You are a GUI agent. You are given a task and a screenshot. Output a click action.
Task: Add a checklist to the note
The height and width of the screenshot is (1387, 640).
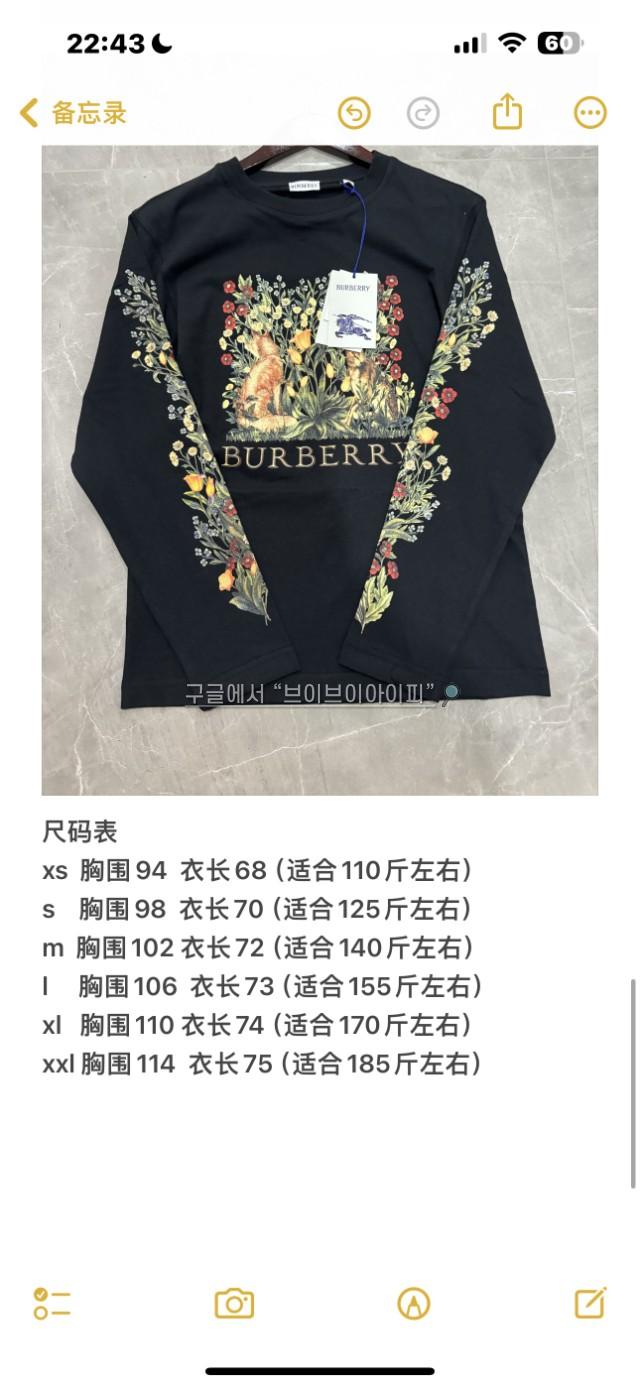[x=52, y=1303]
